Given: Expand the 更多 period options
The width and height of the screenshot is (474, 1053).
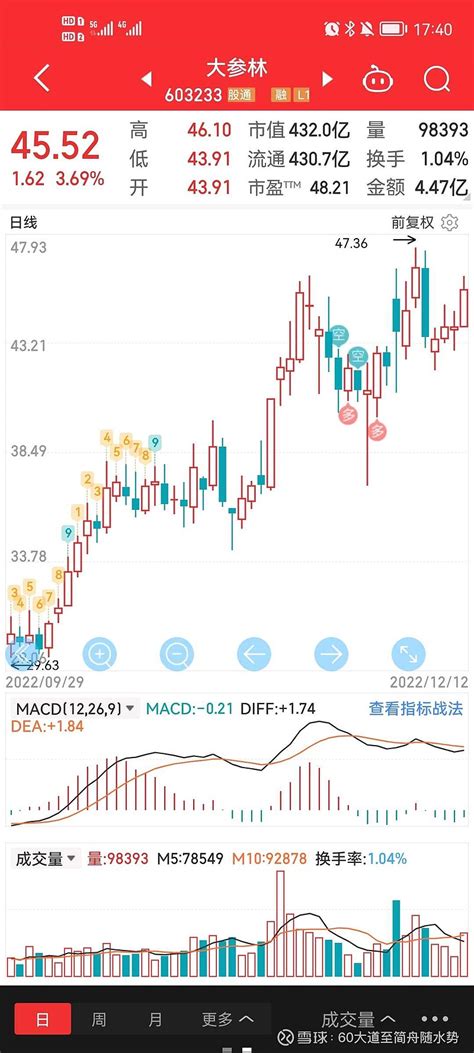Looking at the screenshot, I should (228, 1019).
